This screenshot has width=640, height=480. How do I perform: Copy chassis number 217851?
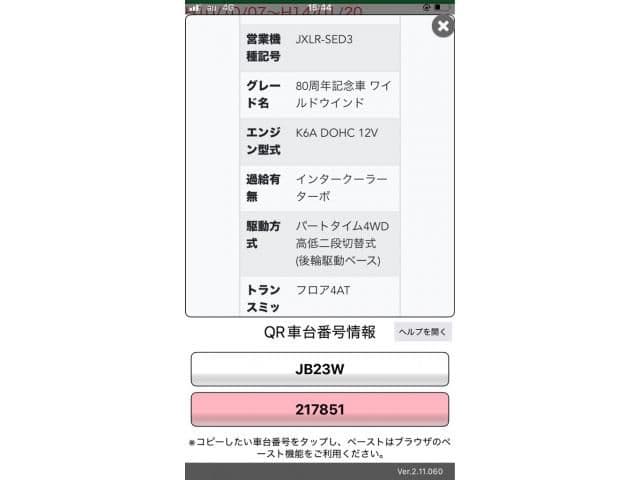coord(319,409)
